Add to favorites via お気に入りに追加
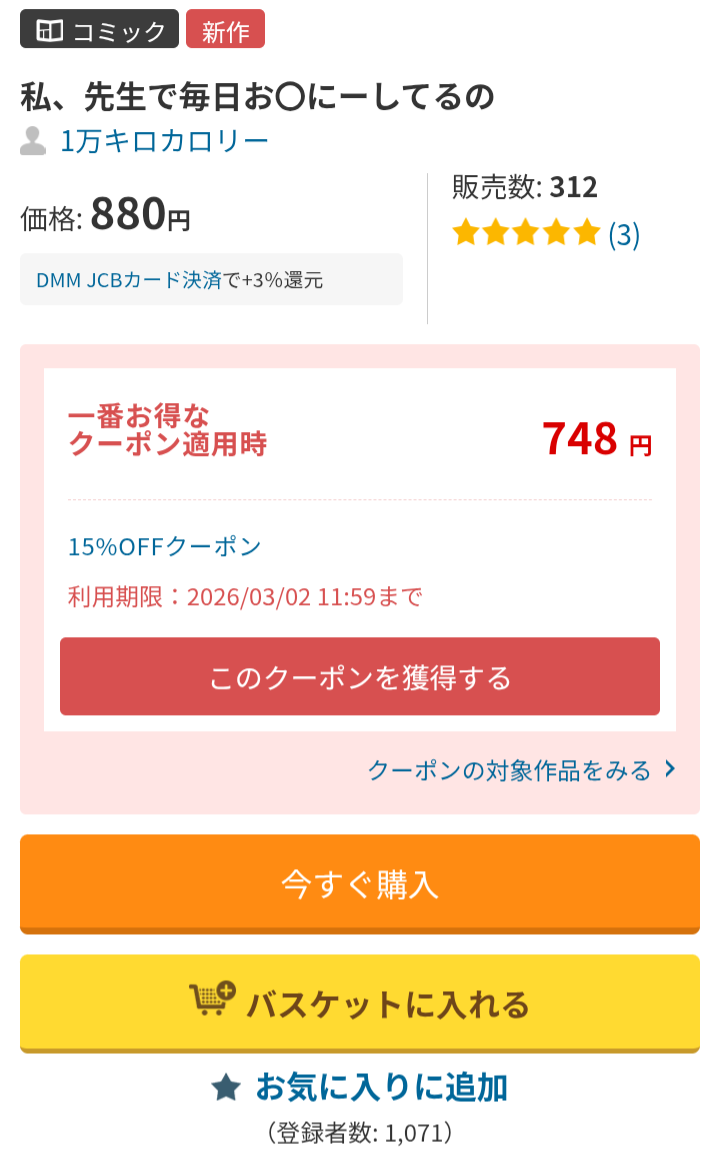720x1169 pixels. tap(360, 1087)
